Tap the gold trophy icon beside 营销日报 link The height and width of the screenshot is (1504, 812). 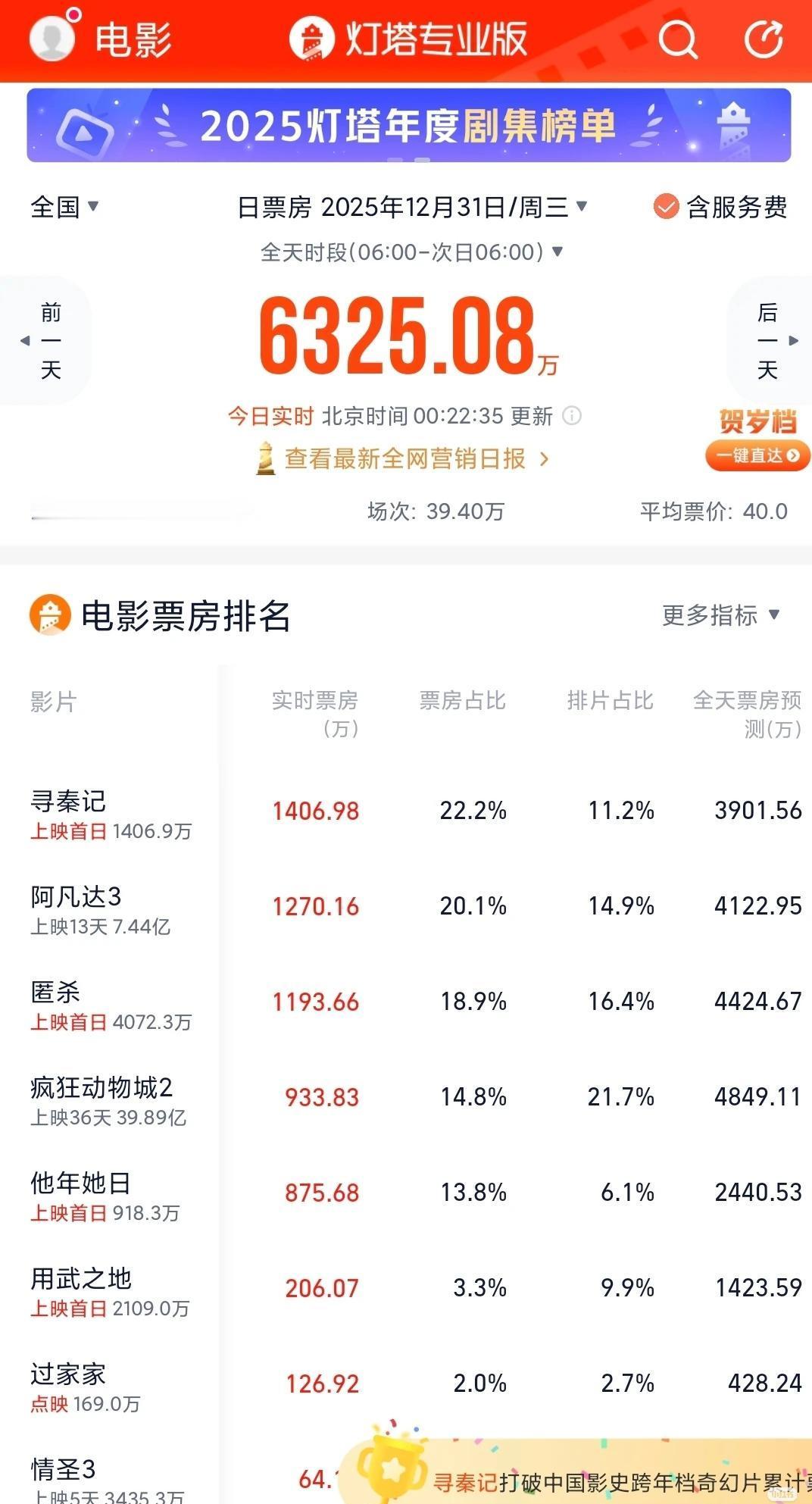pyautogui.click(x=267, y=458)
